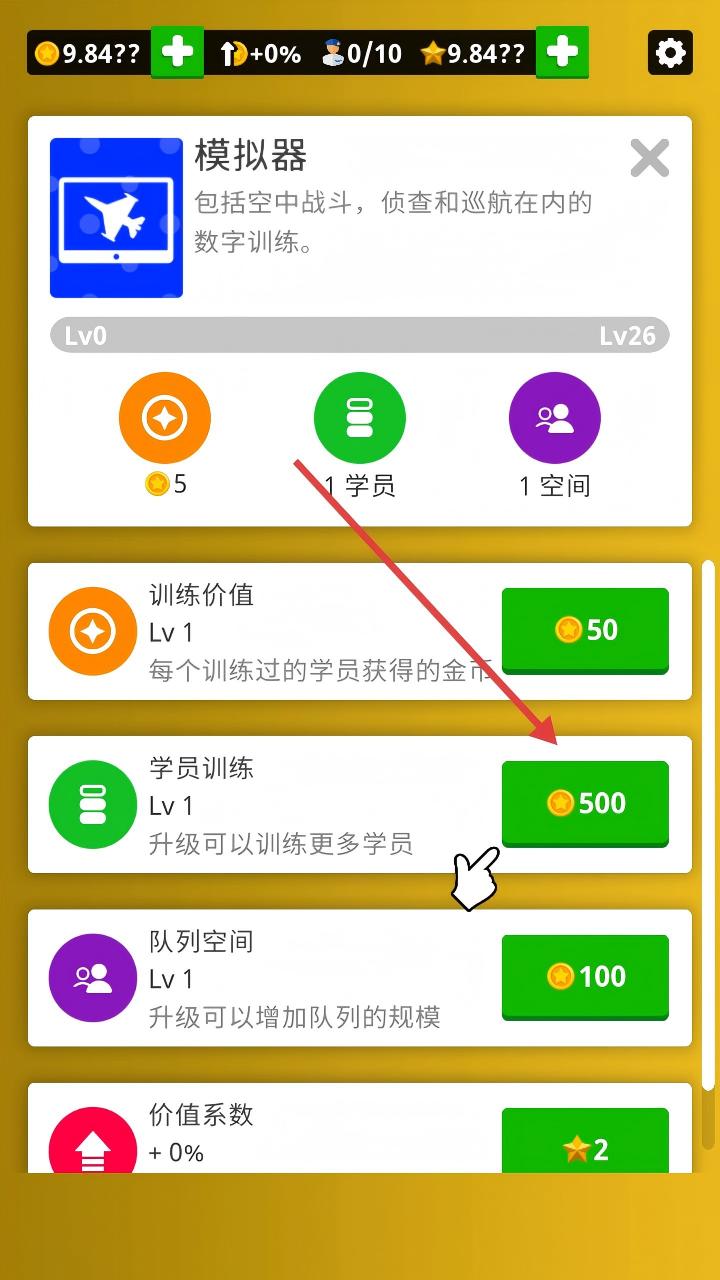Screen dimensions: 720x1280
Task: Open the settings gear
Action: pos(670,52)
